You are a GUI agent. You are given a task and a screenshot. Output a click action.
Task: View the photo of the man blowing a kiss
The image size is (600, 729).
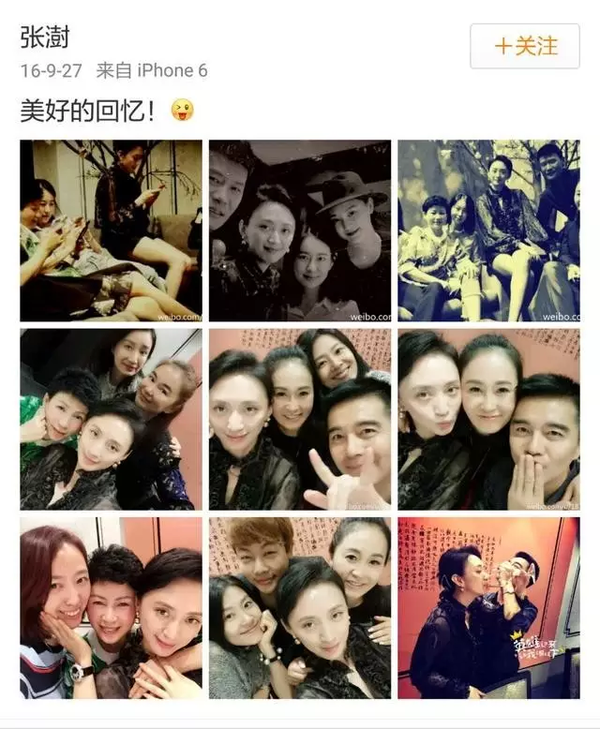(x=488, y=419)
